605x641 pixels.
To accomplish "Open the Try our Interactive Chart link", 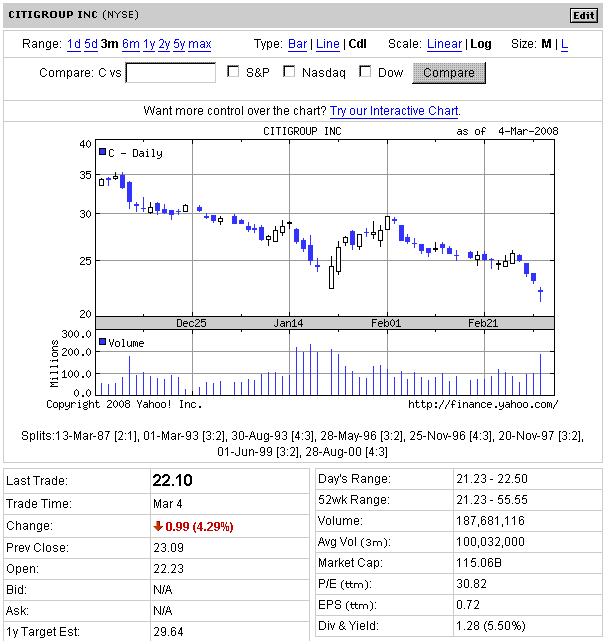I will tap(394, 111).
